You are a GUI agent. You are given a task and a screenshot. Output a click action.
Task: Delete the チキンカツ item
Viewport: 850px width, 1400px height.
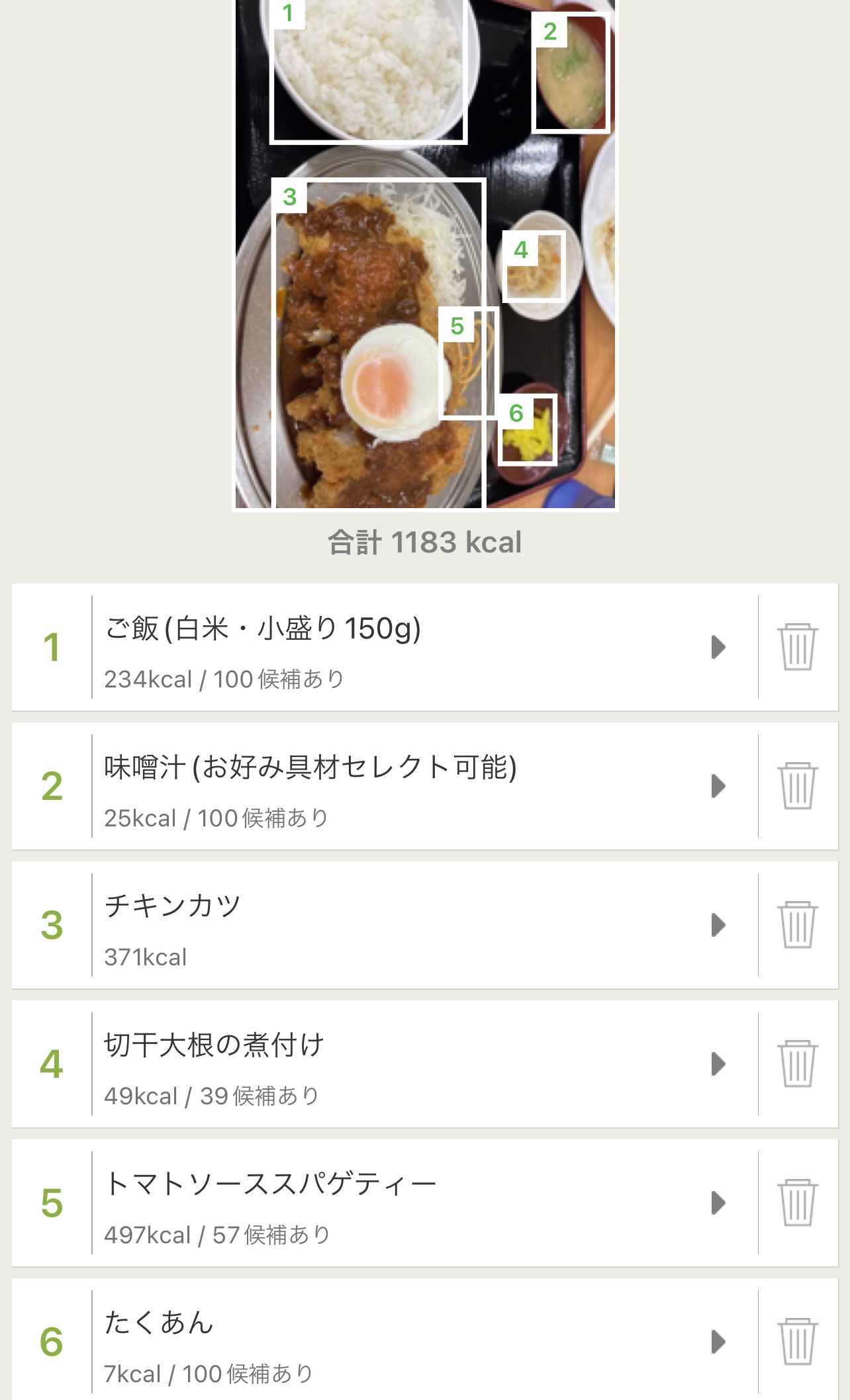click(798, 925)
